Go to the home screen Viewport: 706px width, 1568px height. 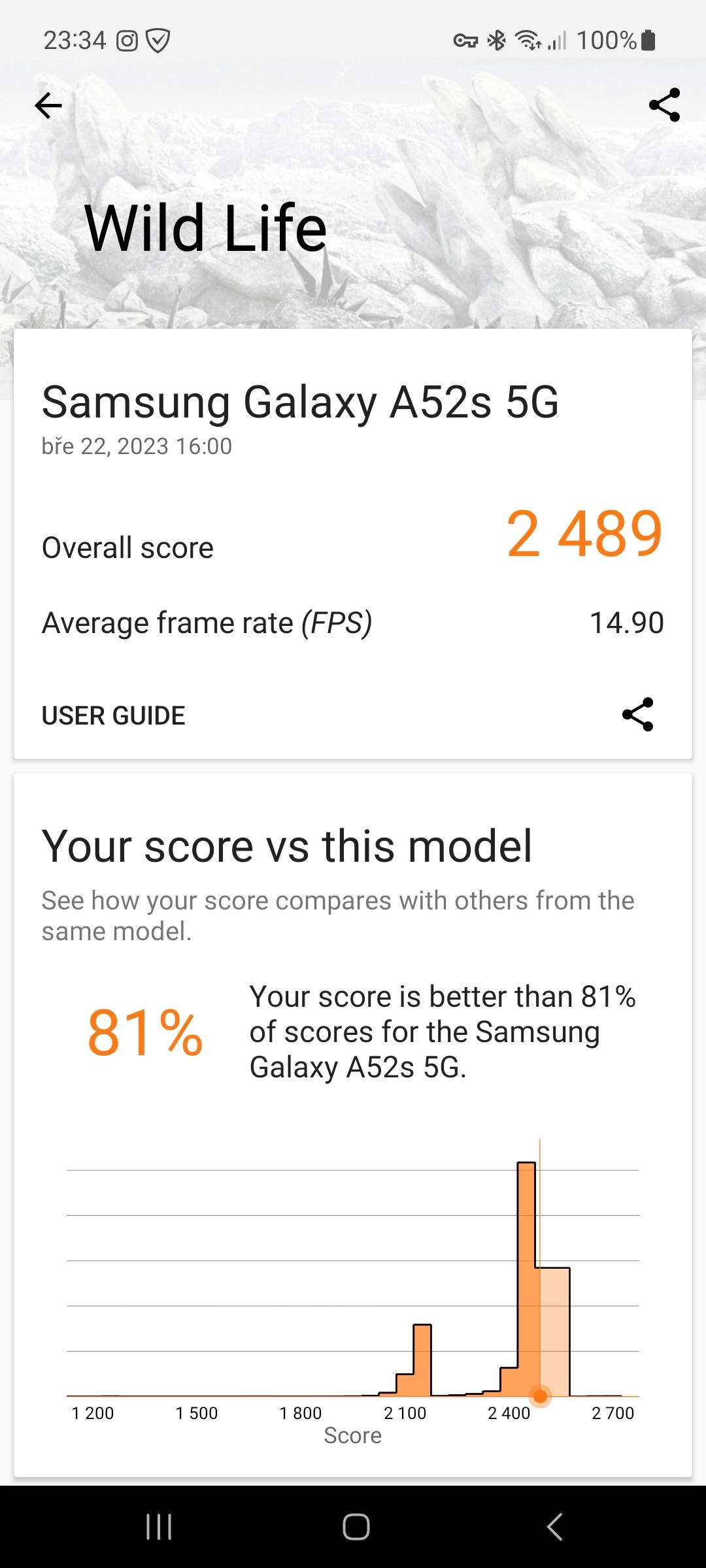coord(356,1527)
